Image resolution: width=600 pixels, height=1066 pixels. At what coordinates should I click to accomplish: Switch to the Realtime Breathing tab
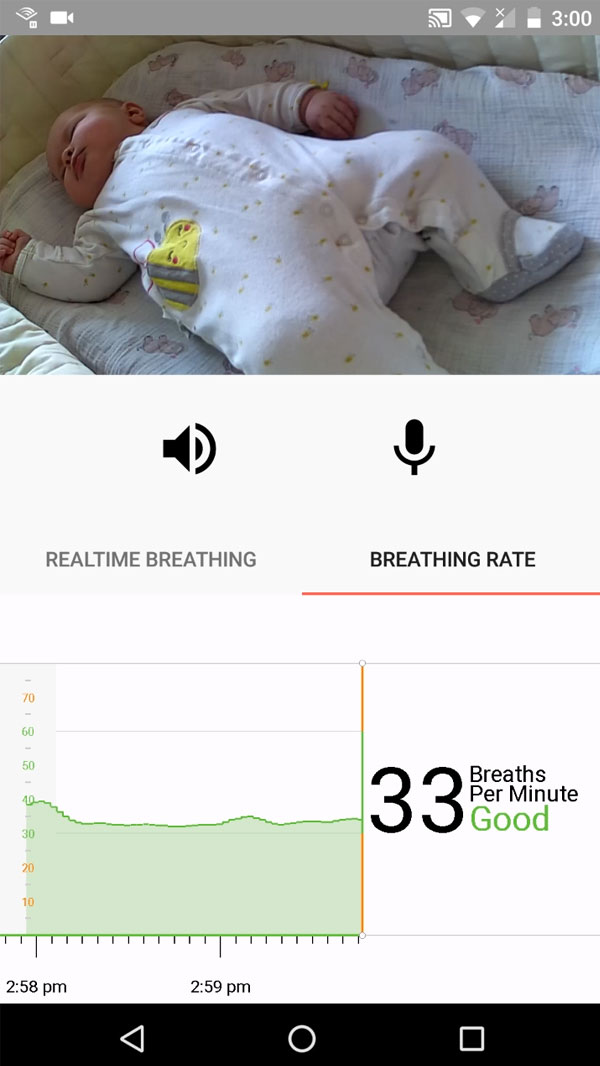[x=151, y=560]
